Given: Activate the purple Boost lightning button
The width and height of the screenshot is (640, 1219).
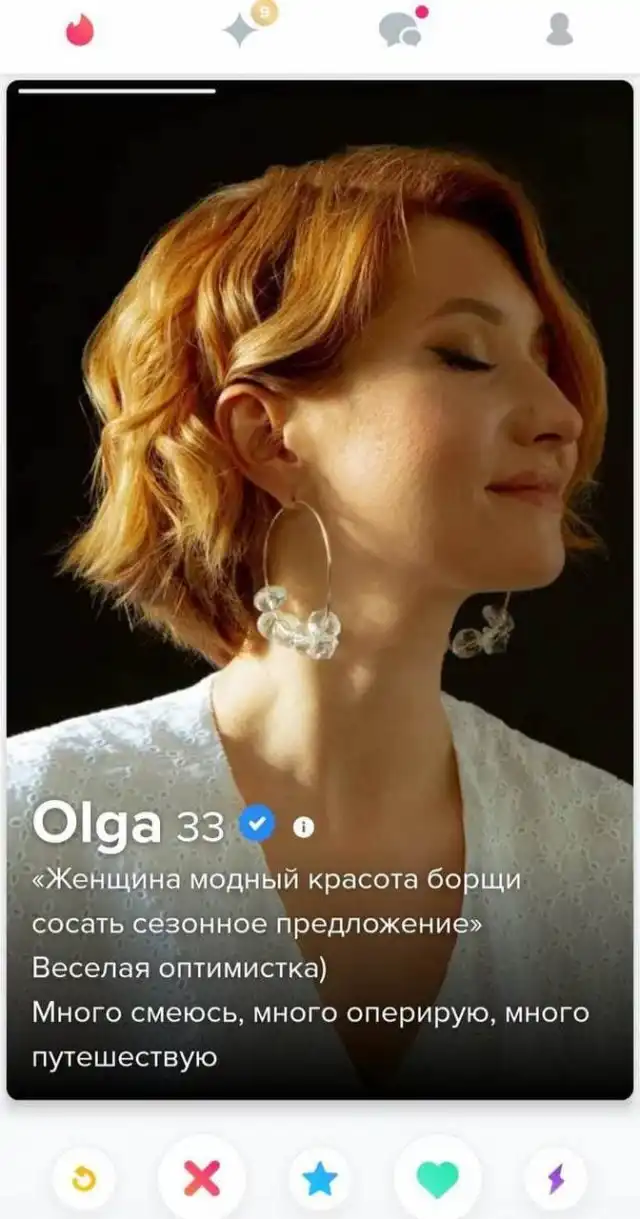Looking at the screenshot, I should [x=556, y=1181].
